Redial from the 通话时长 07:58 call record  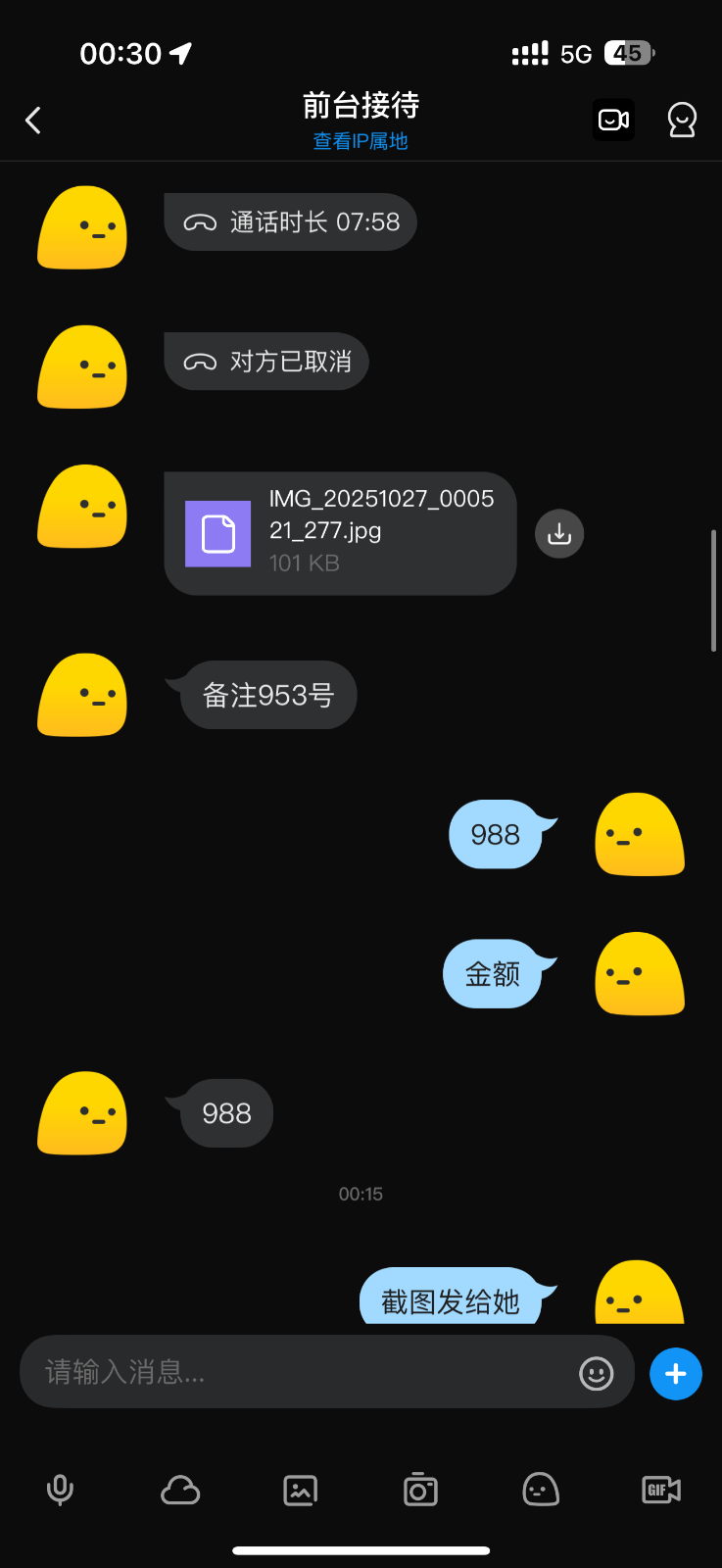(x=290, y=222)
